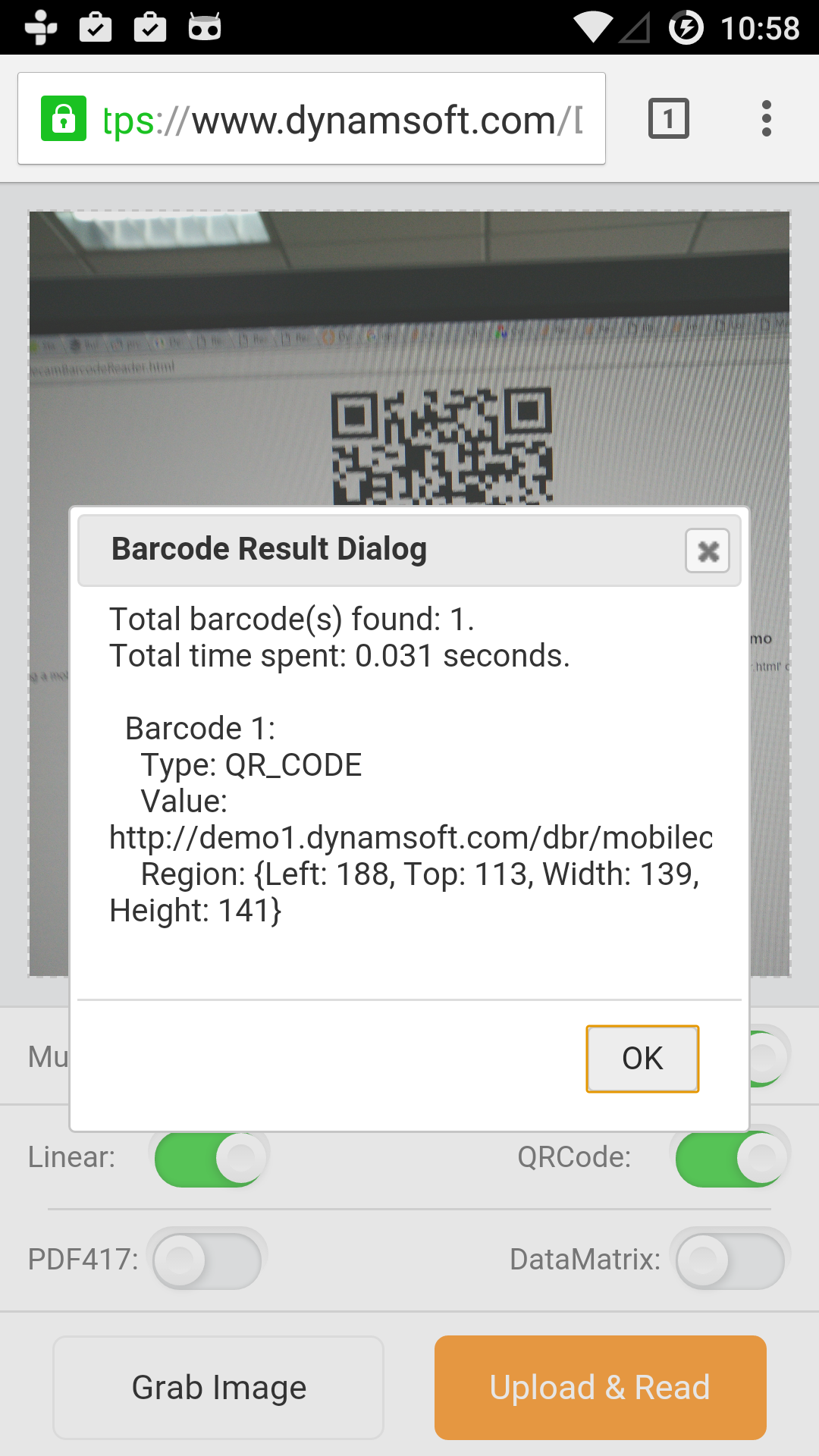Tap the Grab Image button

pyautogui.click(x=218, y=1387)
